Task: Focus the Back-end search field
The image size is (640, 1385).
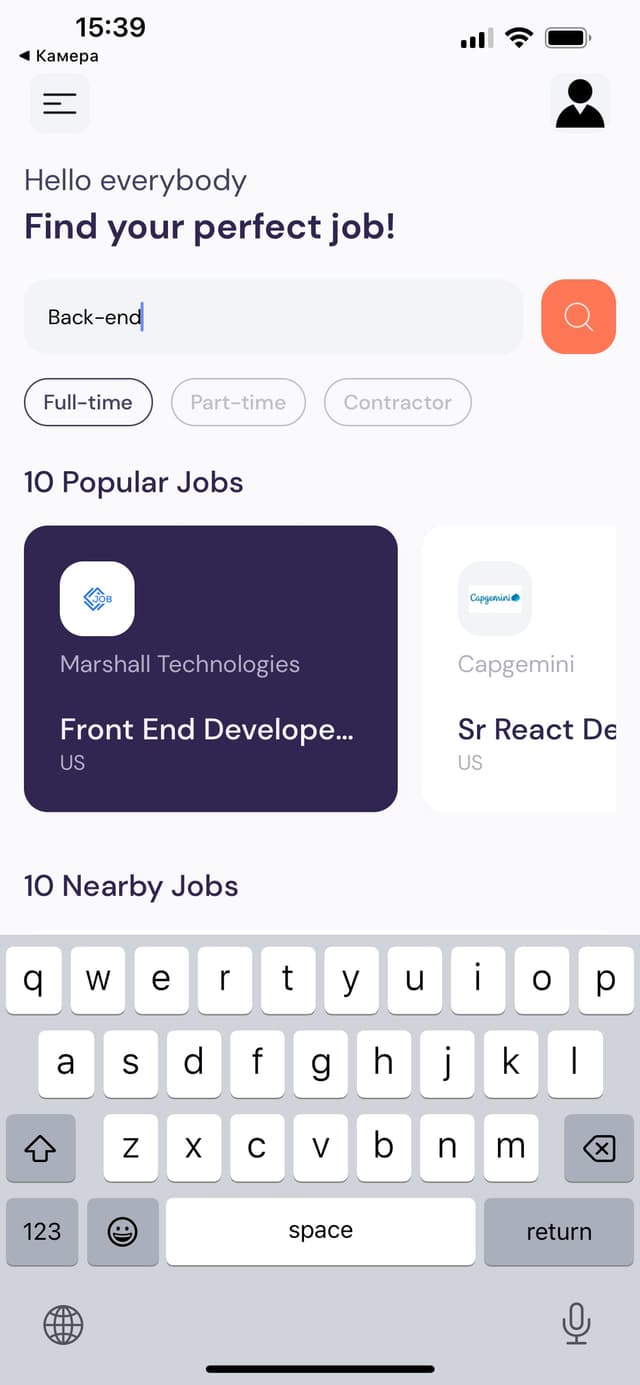Action: (x=272, y=317)
